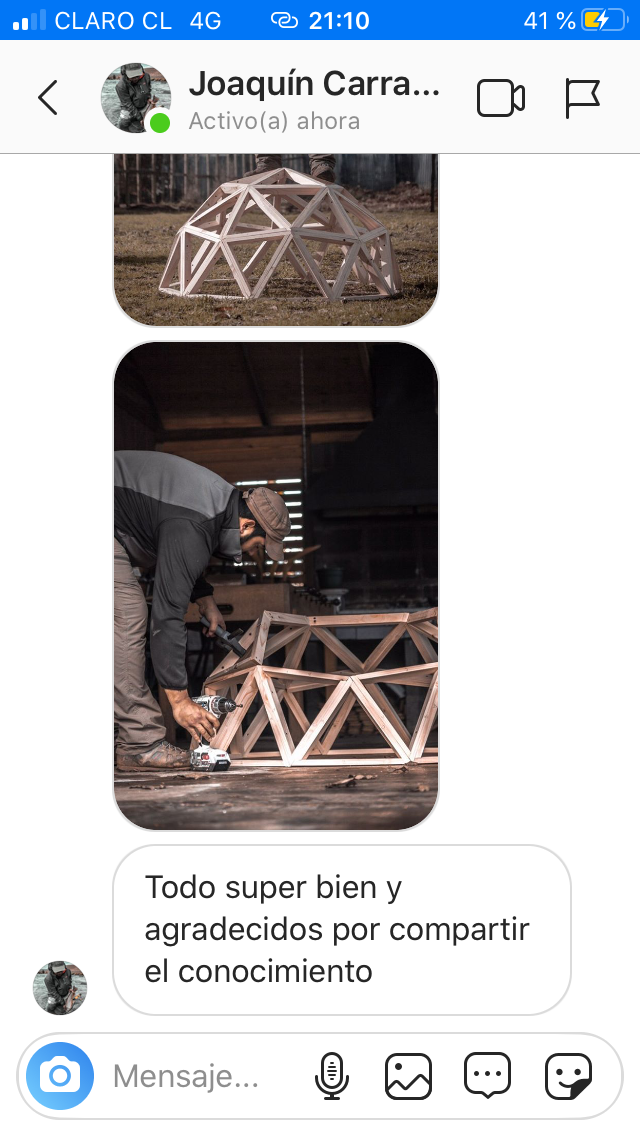Start a video call with Joaquín
The width and height of the screenshot is (640, 1136).
pos(501,98)
